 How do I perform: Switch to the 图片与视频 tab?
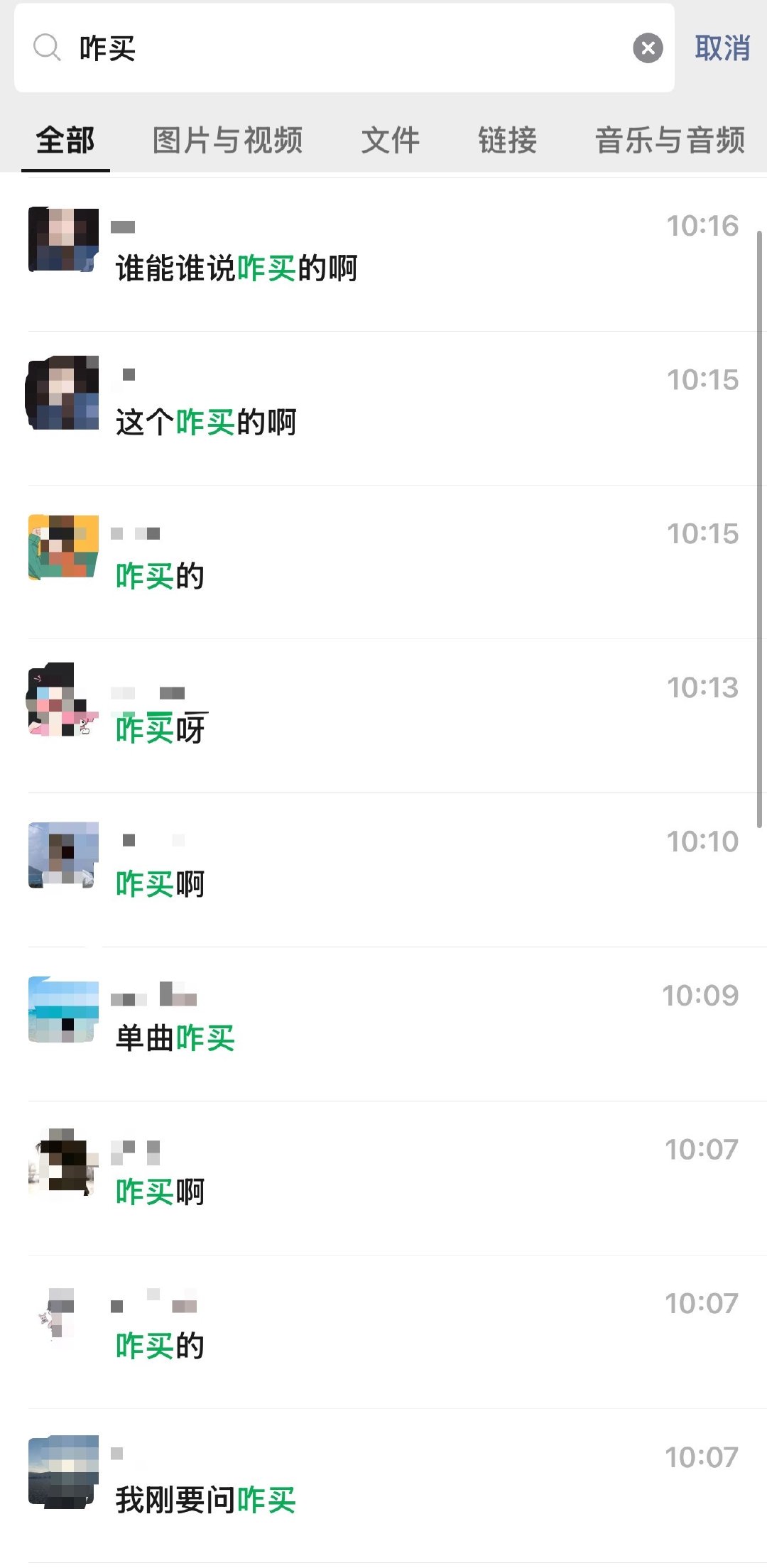click(x=227, y=140)
